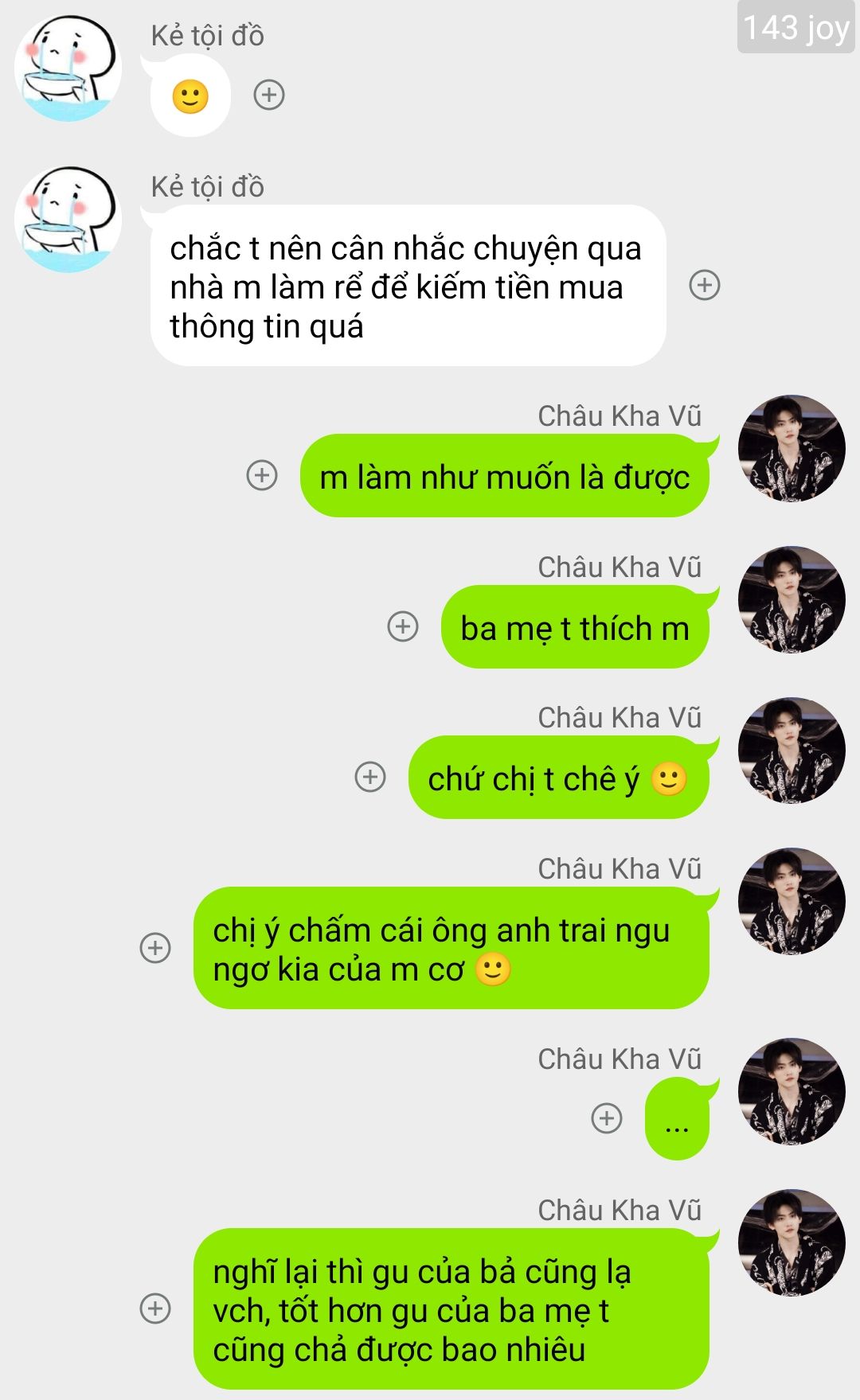Tap the plus icon next to "ba mẹ t thích m"
This screenshot has width=860, height=1400.
(x=403, y=626)
